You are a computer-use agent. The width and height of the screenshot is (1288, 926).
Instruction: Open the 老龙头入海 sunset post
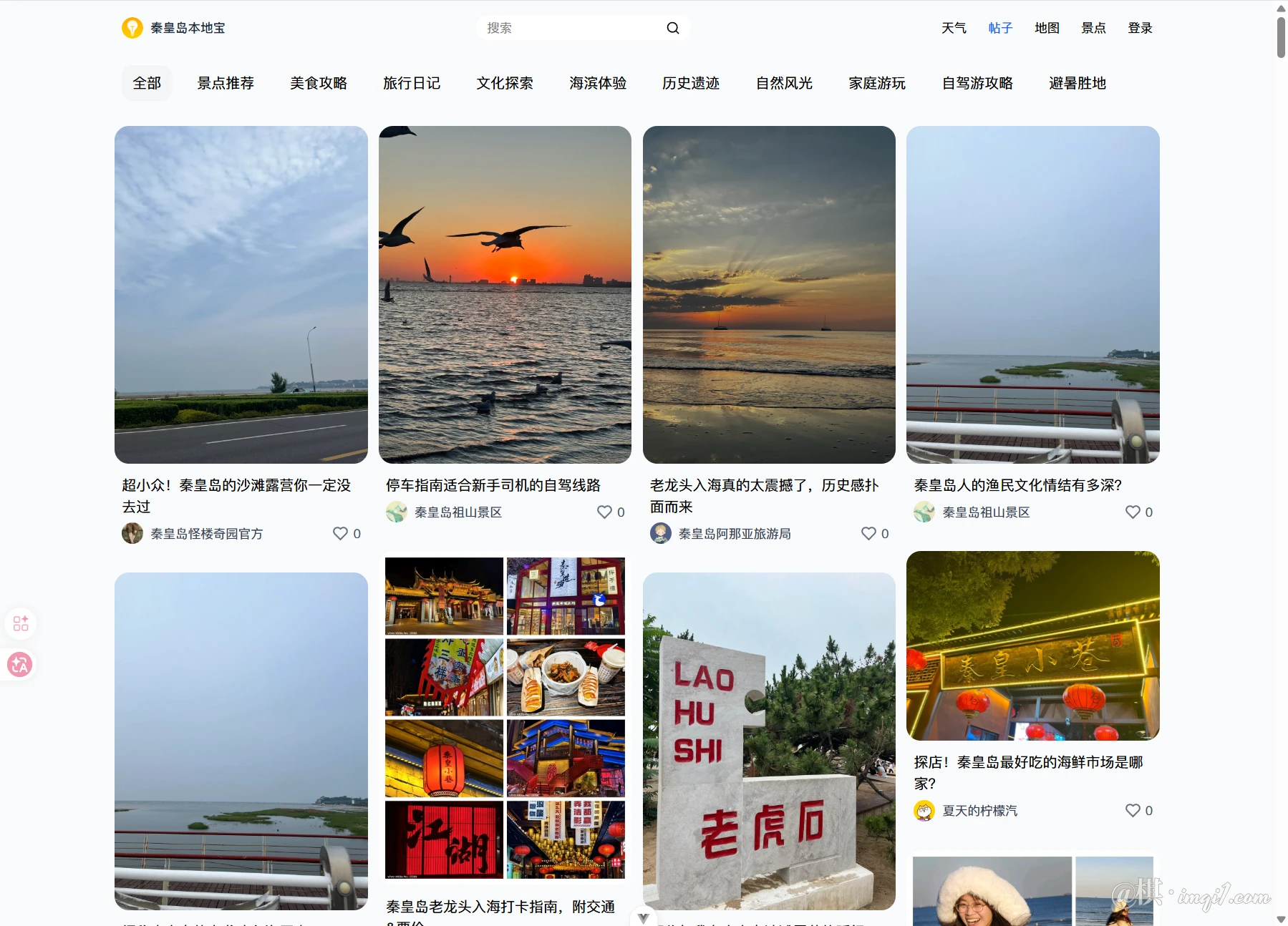(x=769, y=295)
